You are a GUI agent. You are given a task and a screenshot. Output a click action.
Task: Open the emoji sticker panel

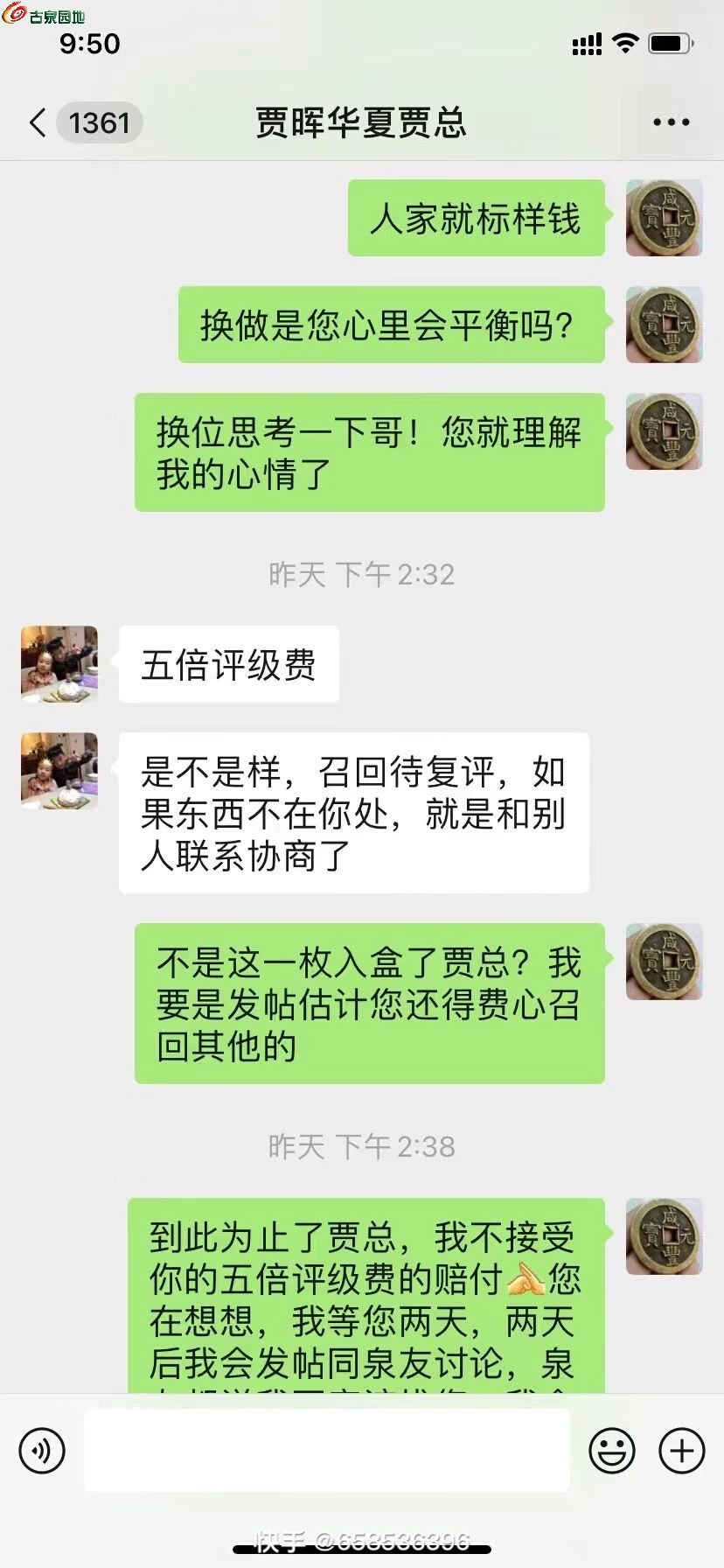[611, 1450]
